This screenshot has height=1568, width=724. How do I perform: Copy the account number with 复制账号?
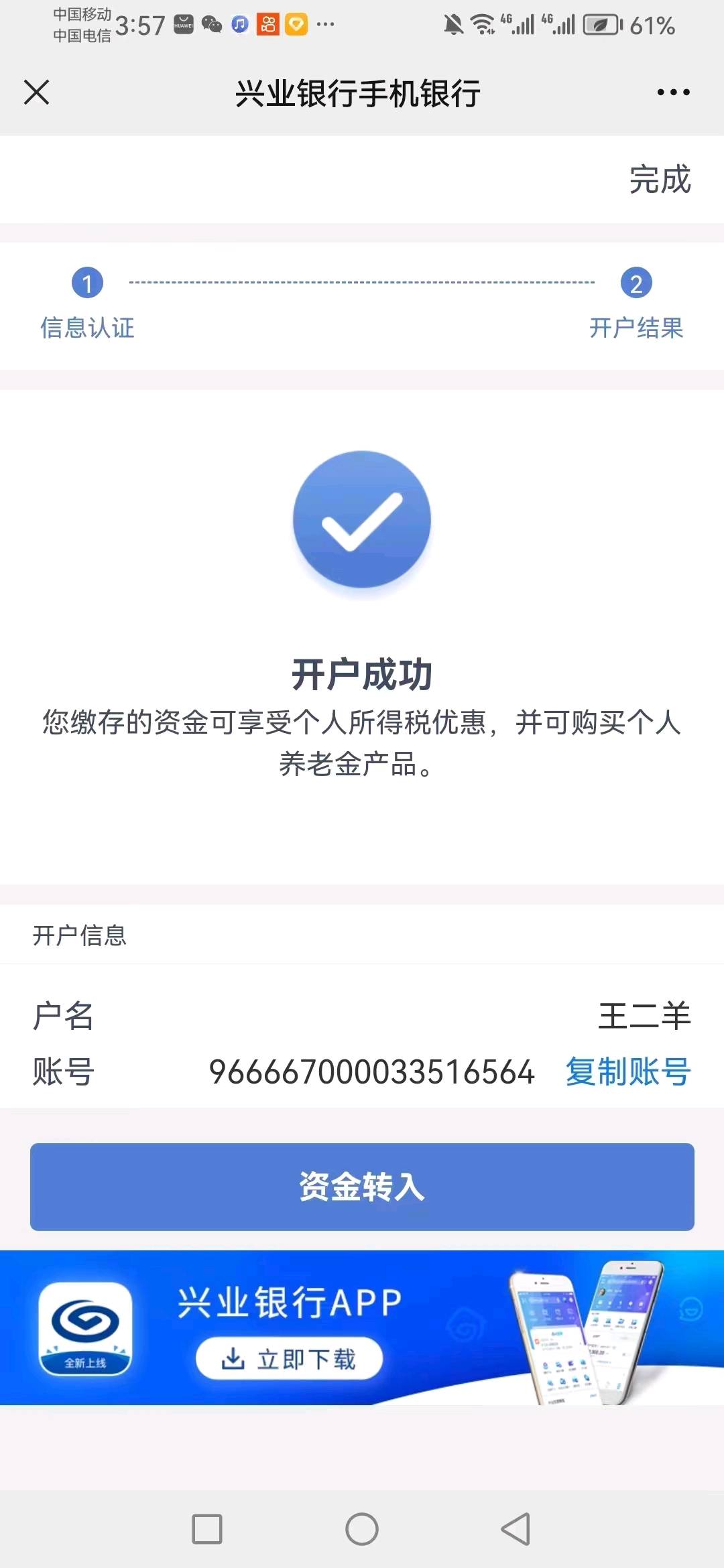pyautogui.click(x=627, y=1071)
